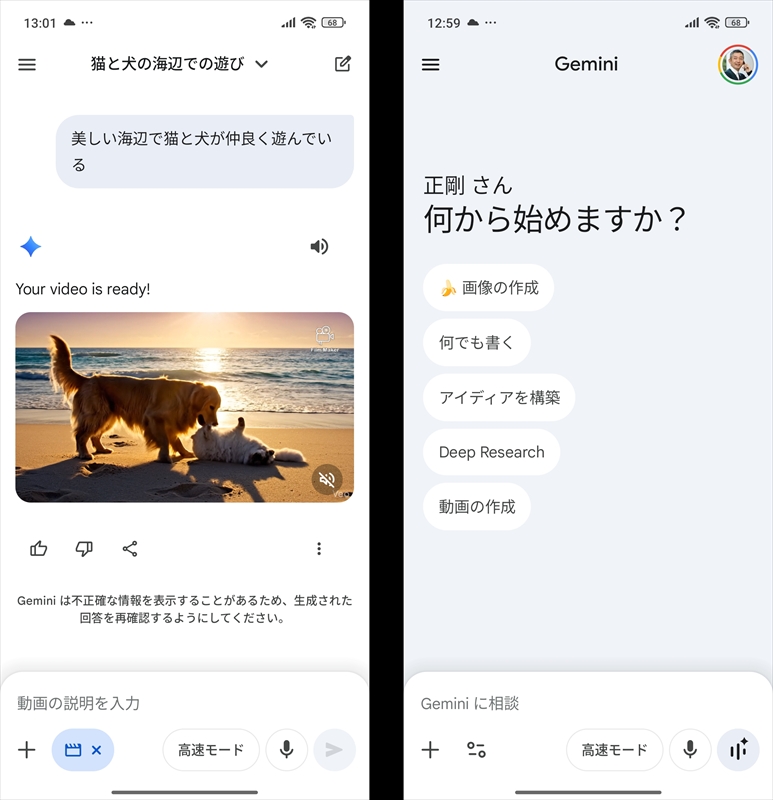Image resolution: width=773 pixels, height=800 pixels.
Task: Read the response aloud with the speaker icon
Action: (x=319, y=246)
